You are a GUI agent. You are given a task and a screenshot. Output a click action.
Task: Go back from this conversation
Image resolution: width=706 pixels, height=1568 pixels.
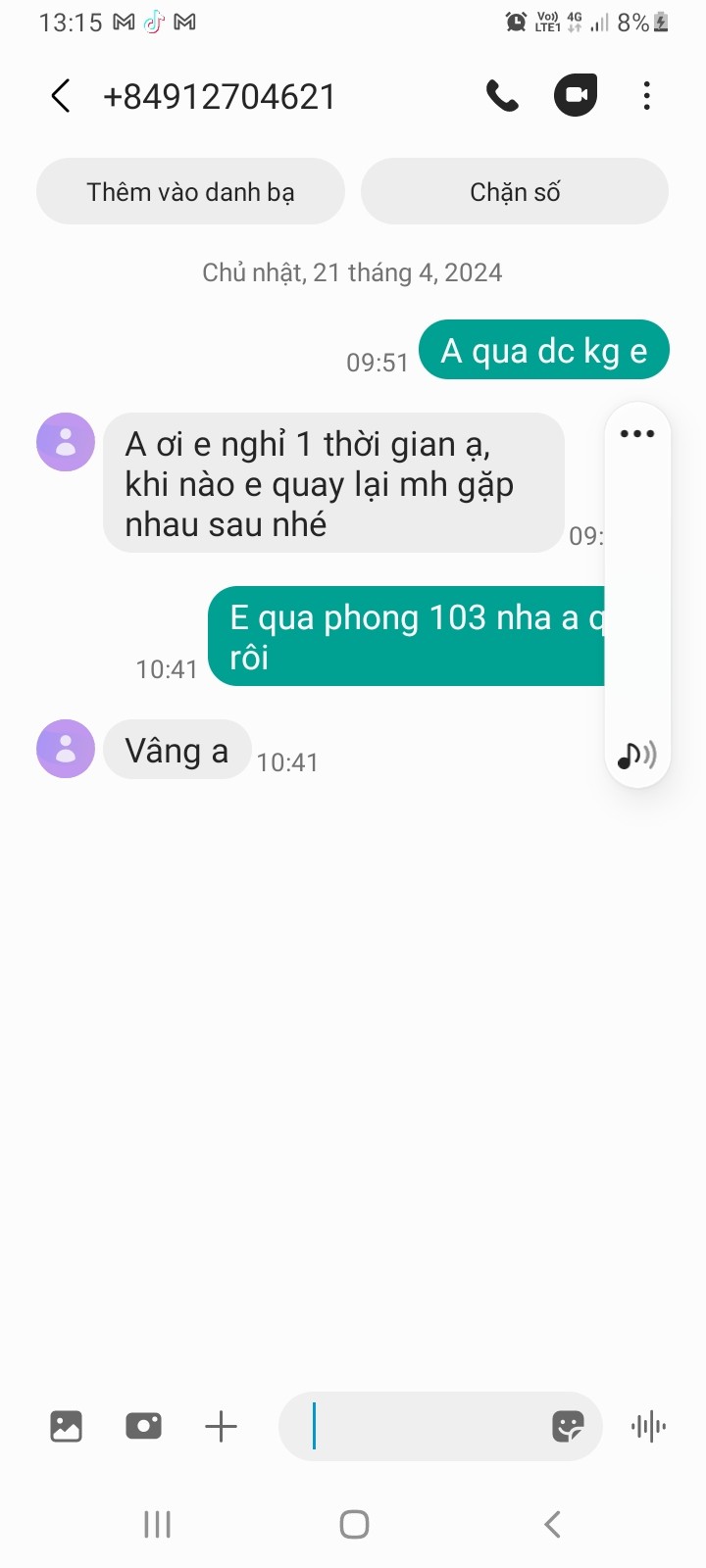[61, 96]
